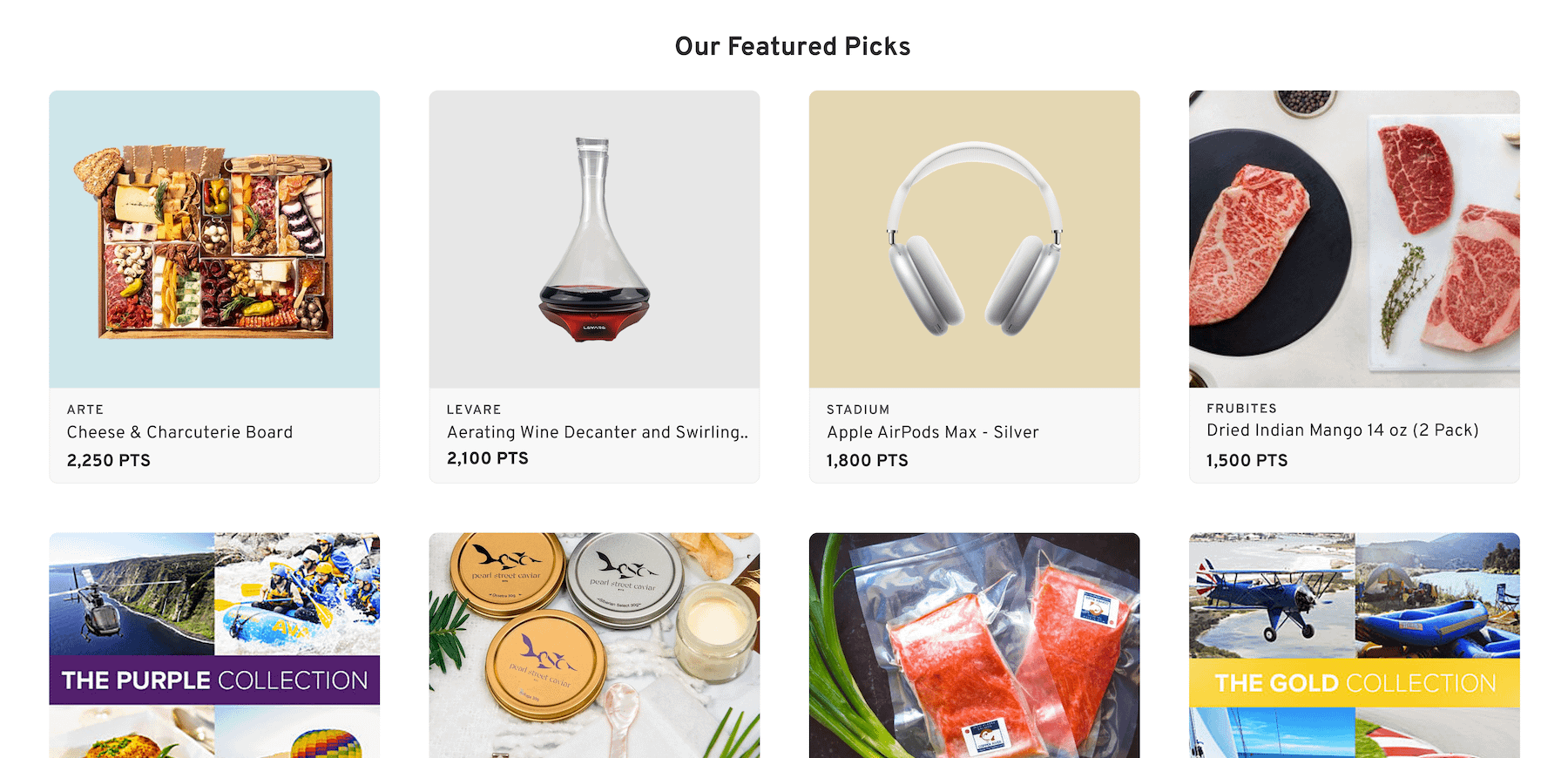Explore The Gold Collection tile
The image size is (1568, 758).
[x=1354, y=645]
